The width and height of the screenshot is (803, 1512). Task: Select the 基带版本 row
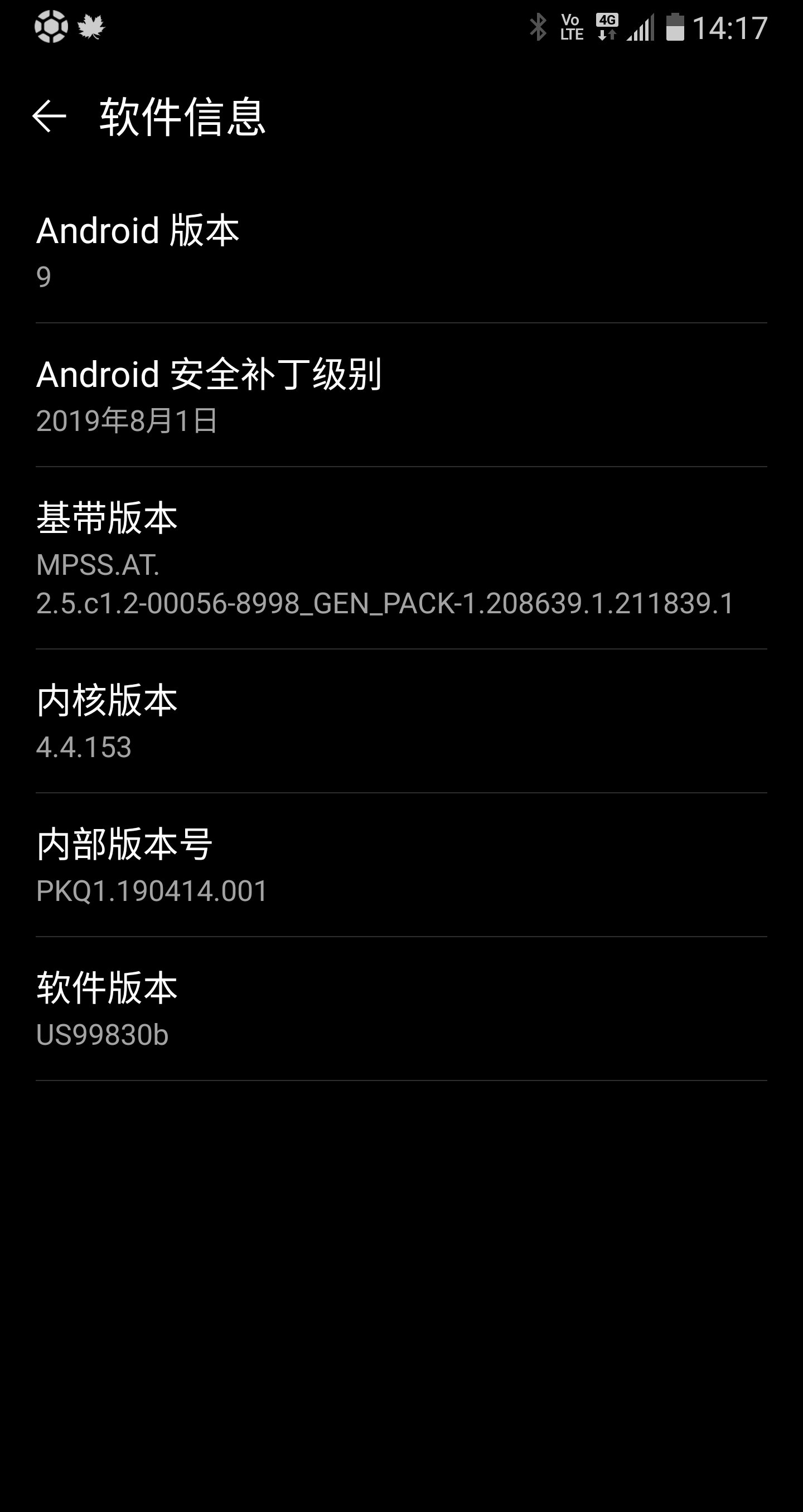pyautogui.click(x=401, y=558)
